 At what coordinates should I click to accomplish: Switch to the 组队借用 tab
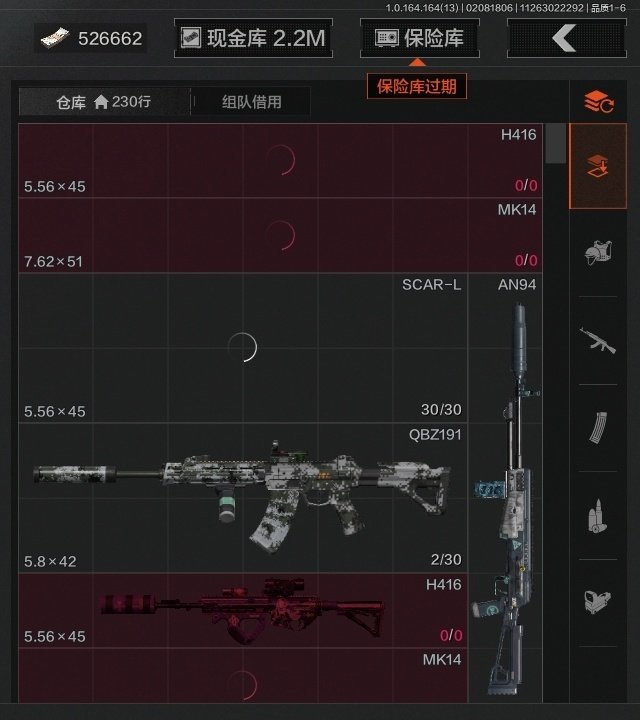tap(251, 101)
